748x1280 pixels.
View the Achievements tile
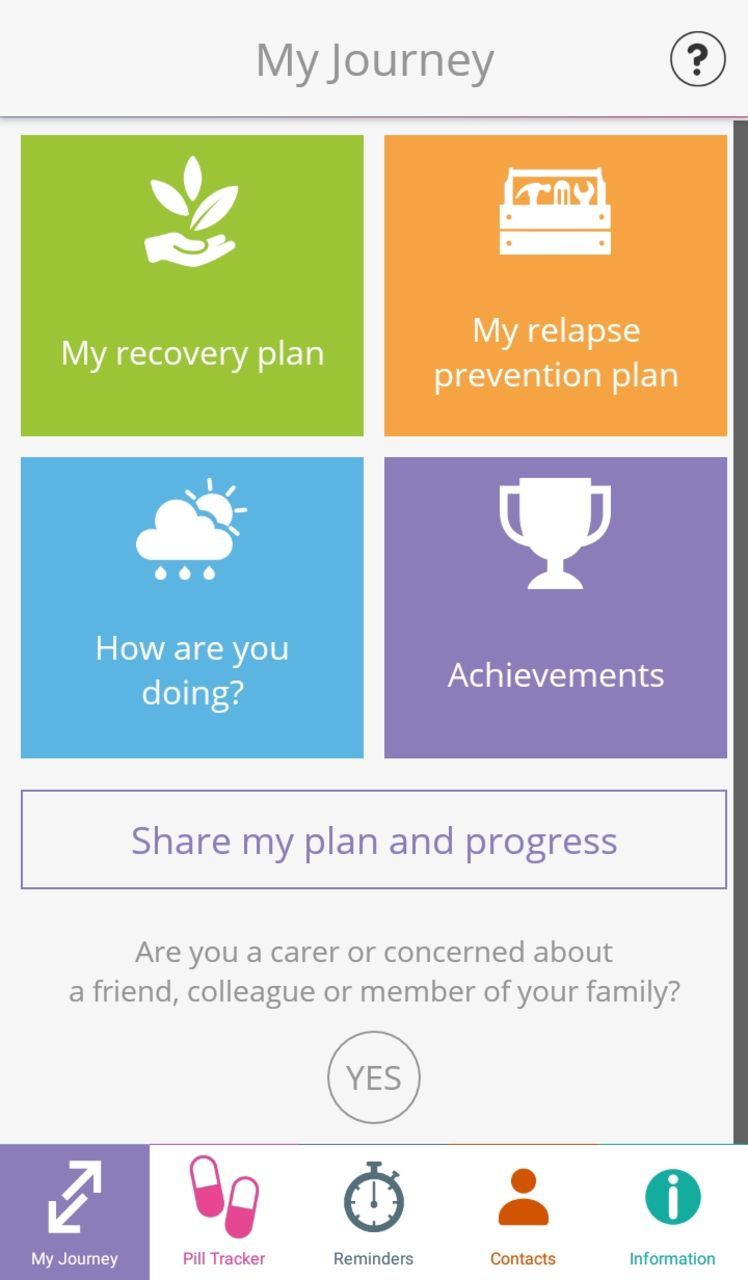coord(555,608)
